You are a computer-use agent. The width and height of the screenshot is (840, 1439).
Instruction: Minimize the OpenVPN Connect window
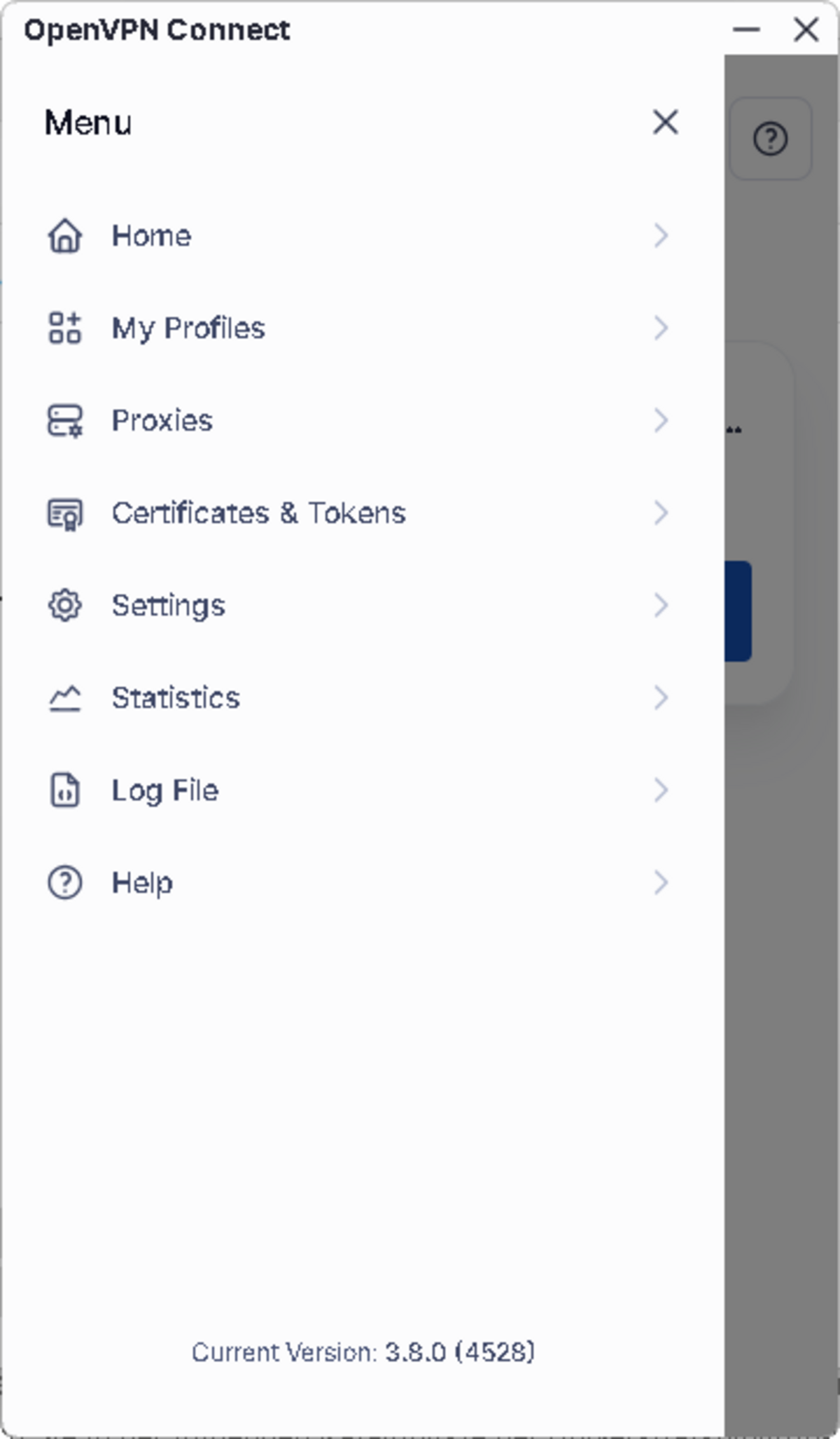coord(746,30)
